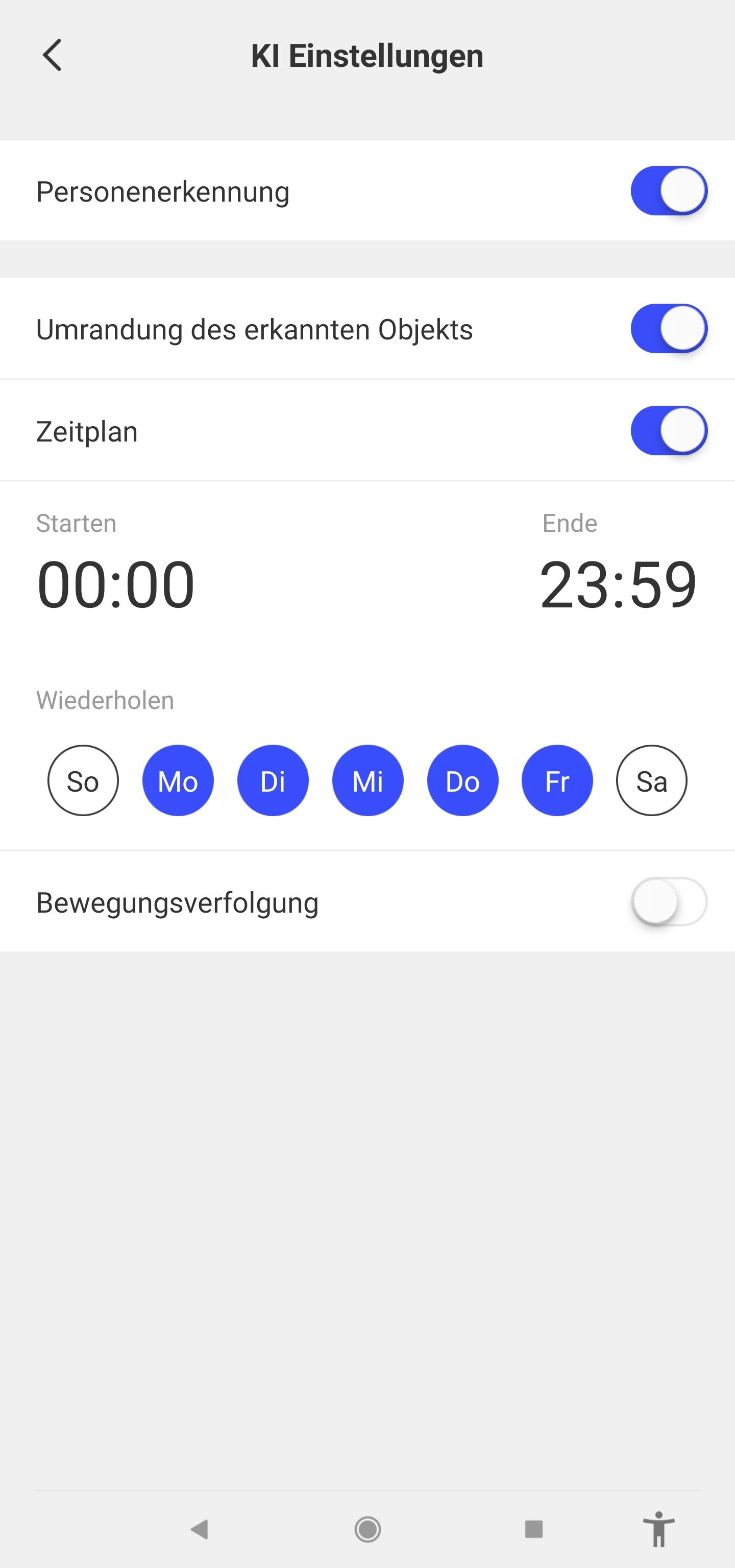Screen dimensions: 735x1568
Task: Tap the system home button
Action: pyautogui.click(x=367, y=1528)
